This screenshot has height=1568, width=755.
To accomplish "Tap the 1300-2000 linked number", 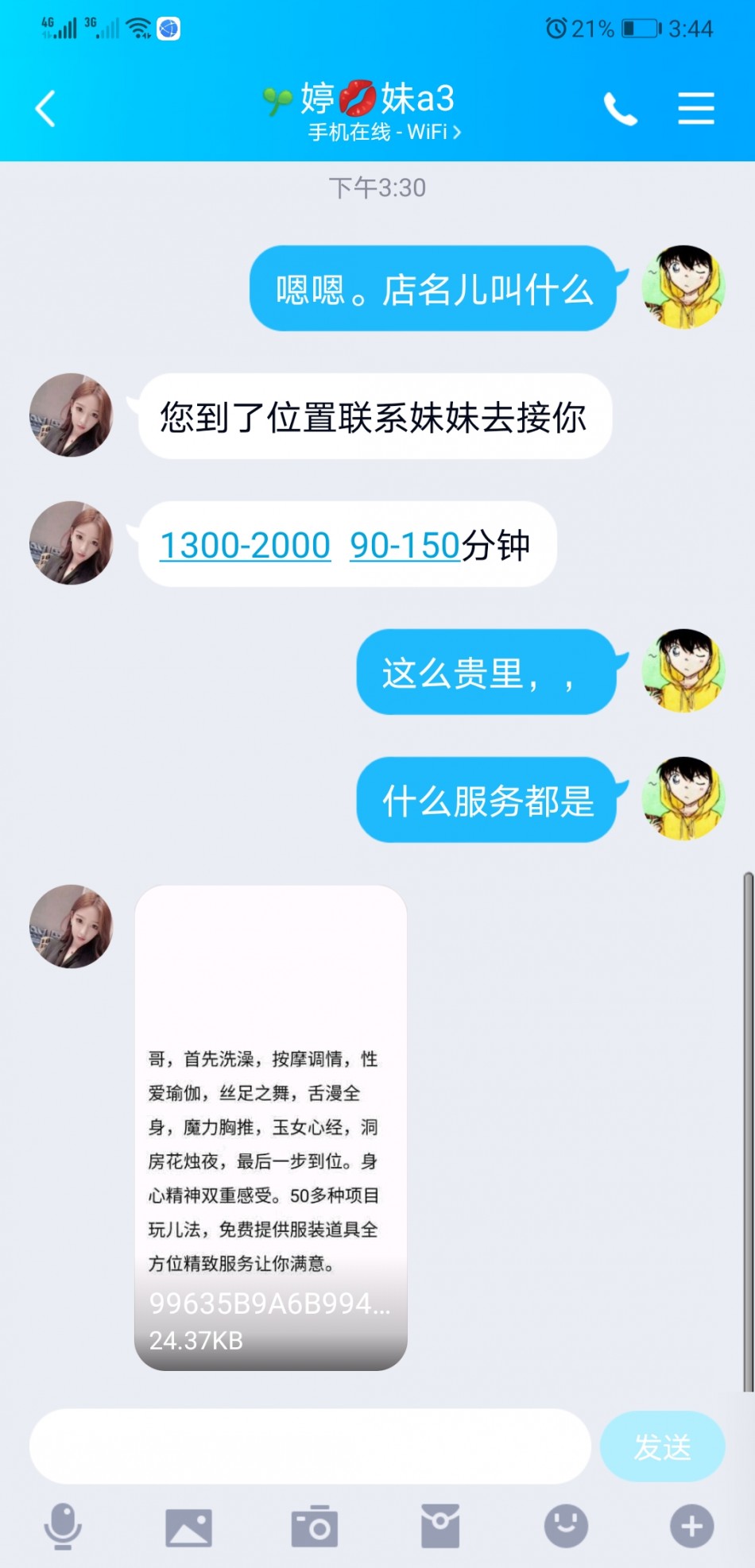I will (245, 546).
